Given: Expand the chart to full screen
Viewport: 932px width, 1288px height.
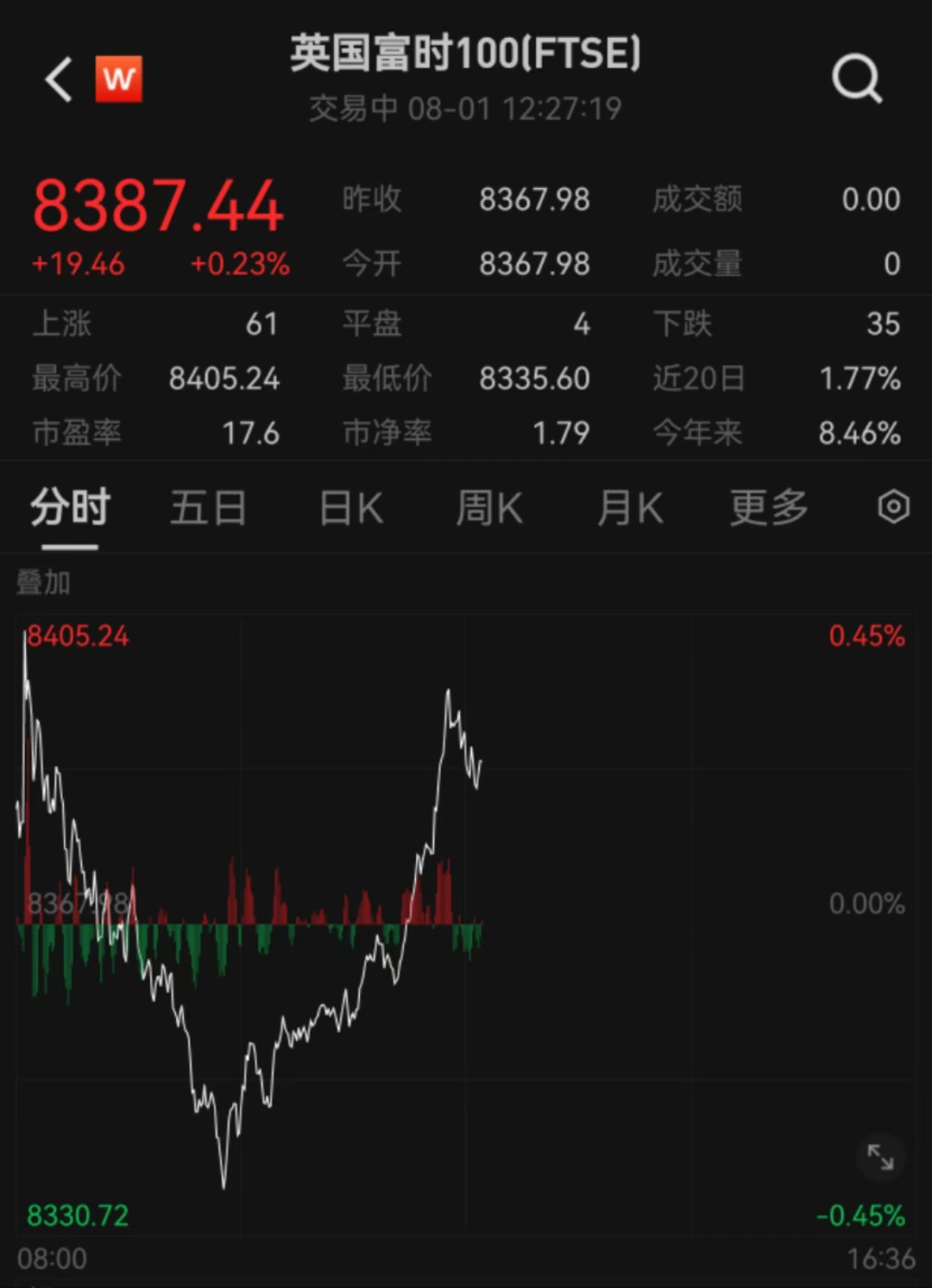Looking at the screenshot, I should tap(880, 1157).
